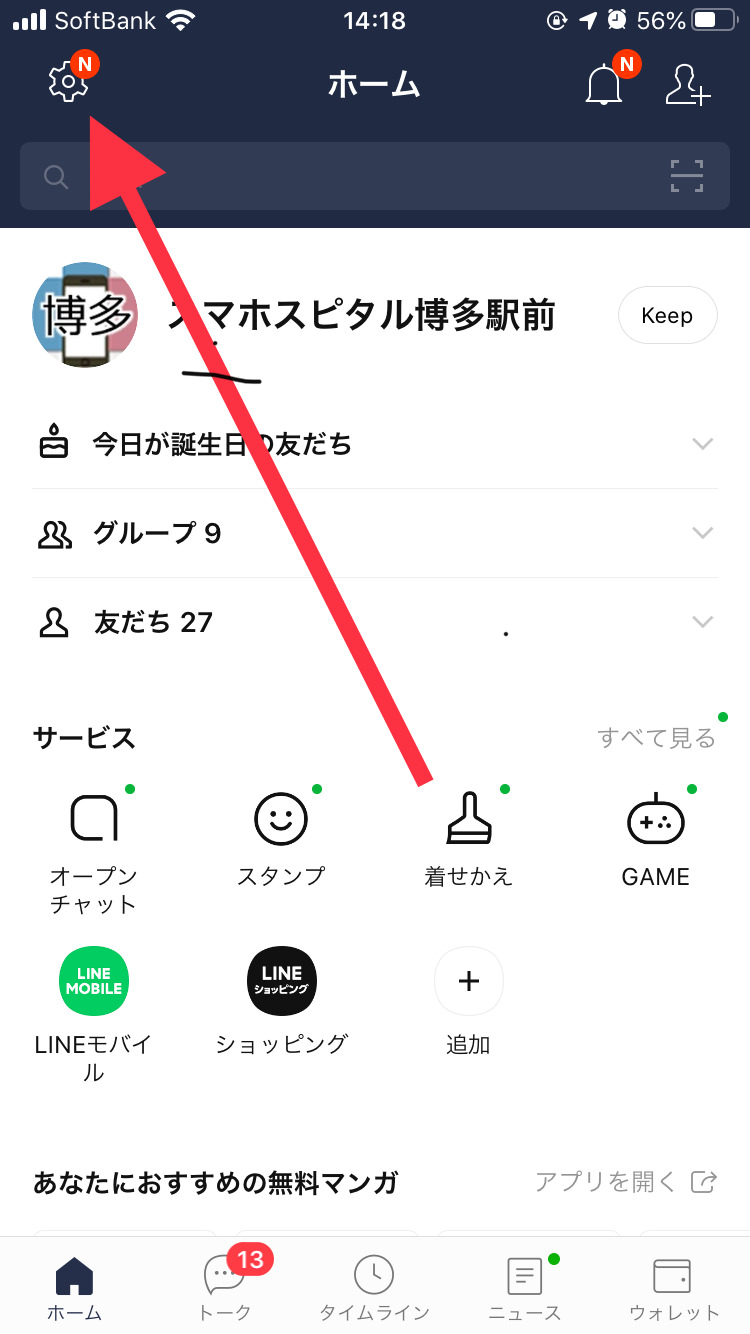Screen dimensions: 750x1334
Task: Tap the add friend icon
Action: [688, 86]
